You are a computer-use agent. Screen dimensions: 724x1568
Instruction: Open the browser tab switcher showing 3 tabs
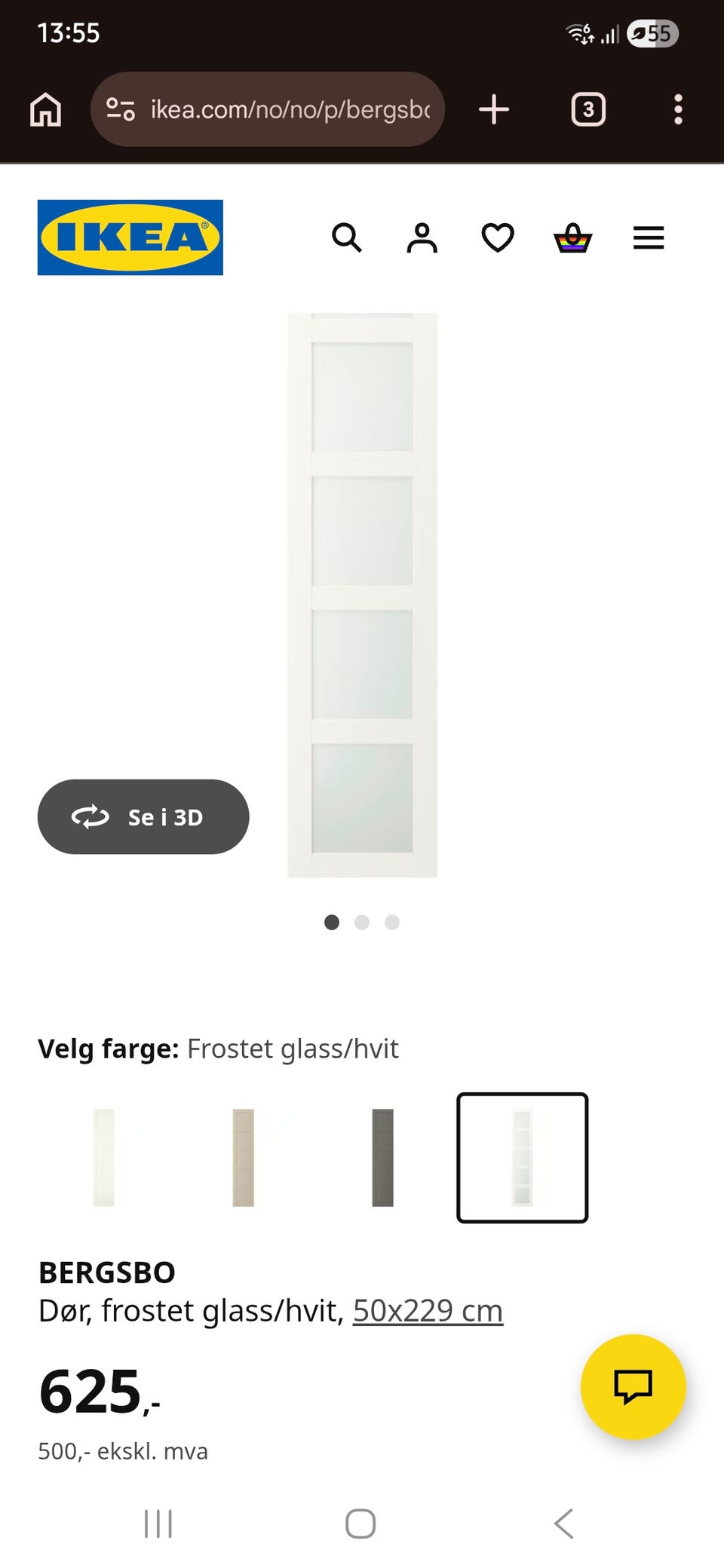tap(587, 109)
